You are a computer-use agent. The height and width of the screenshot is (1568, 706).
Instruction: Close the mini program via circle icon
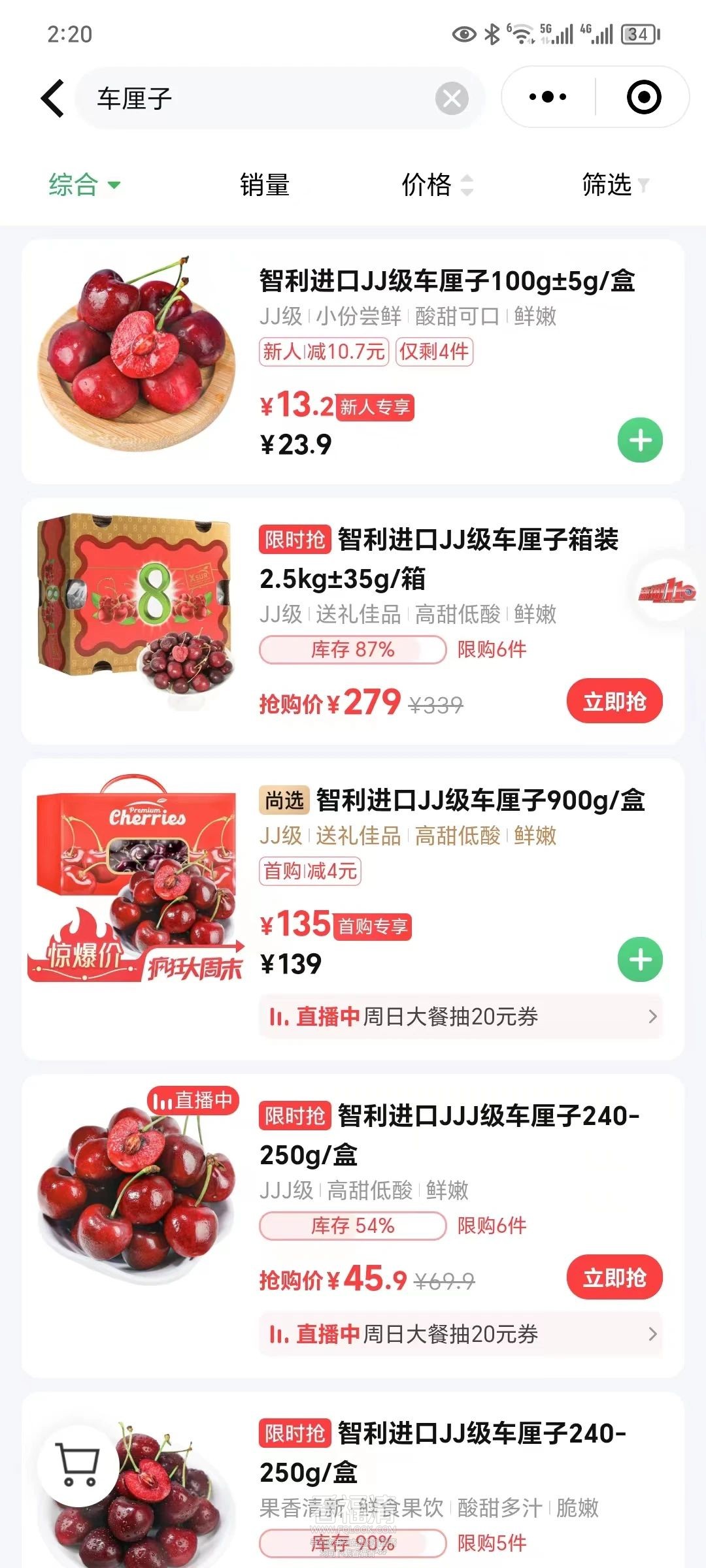coord(644,97)
